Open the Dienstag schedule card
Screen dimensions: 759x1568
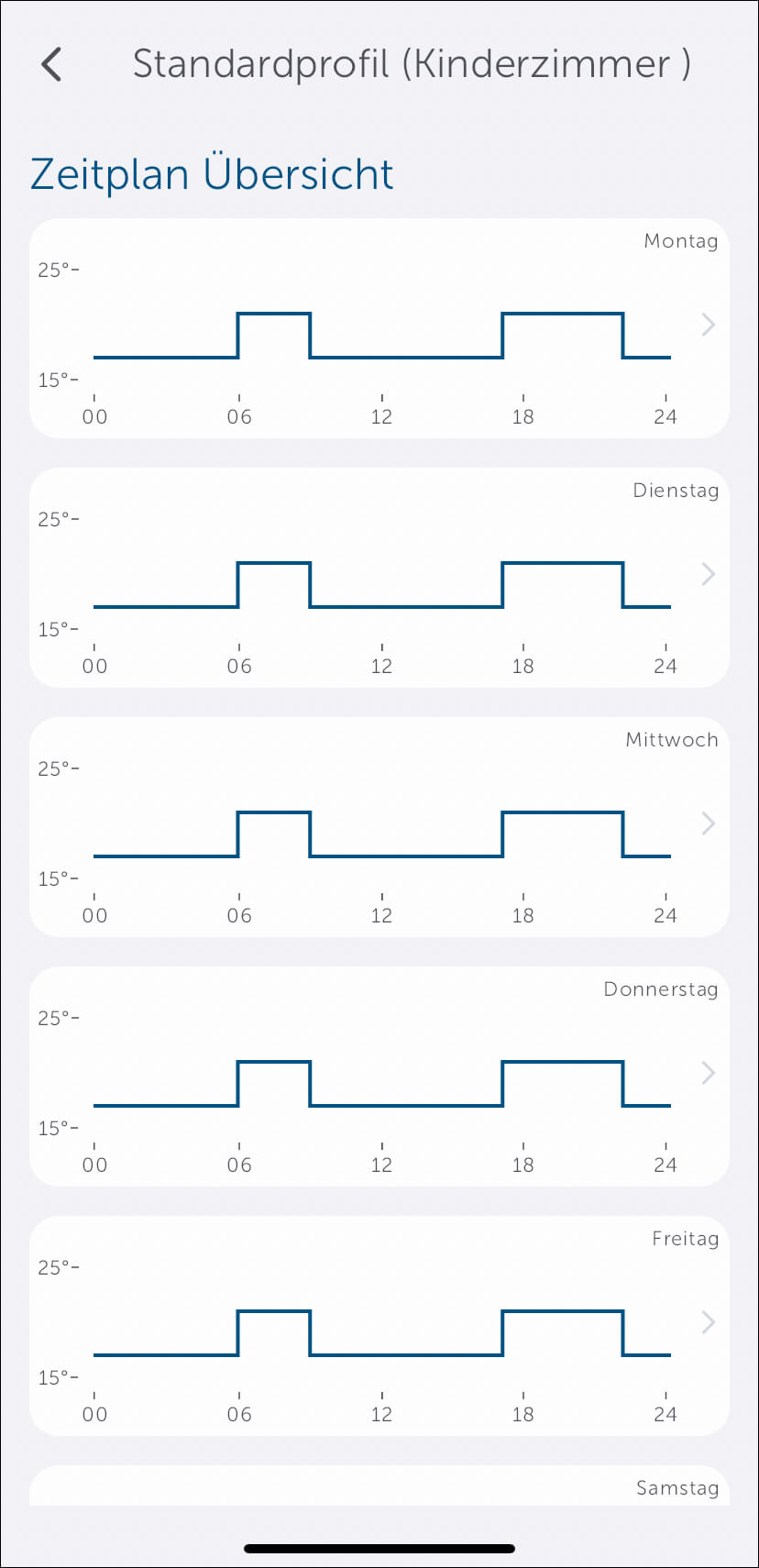[x=379, y=578]
